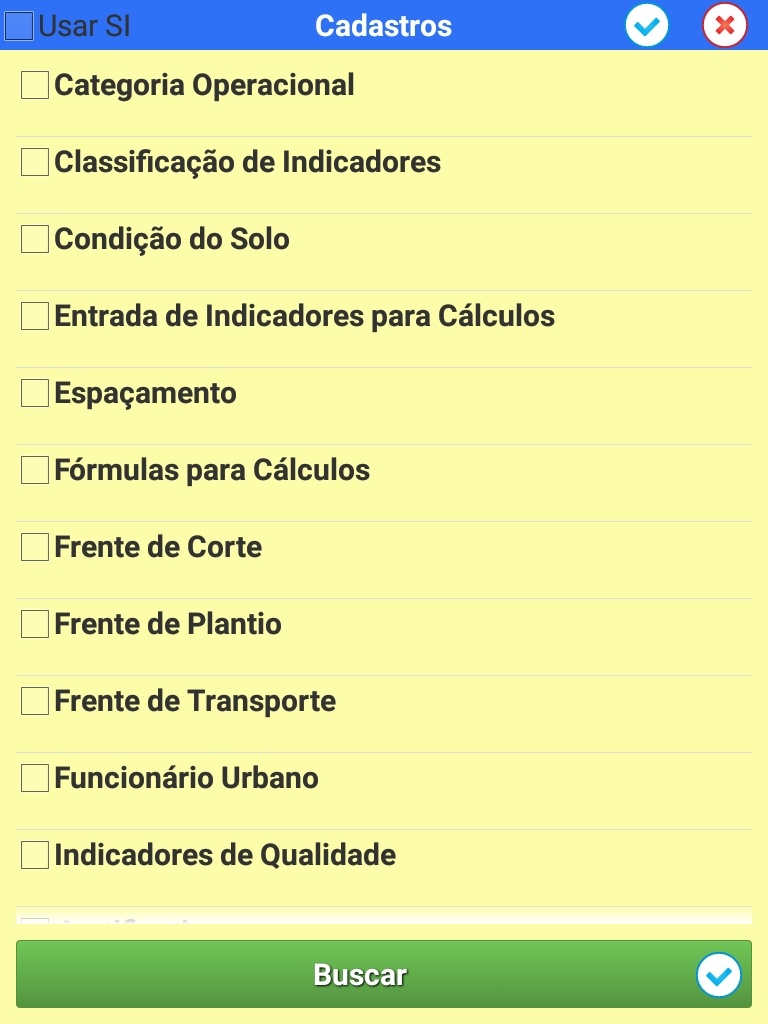Check the Frente de Plantio box

pos(35,624)
